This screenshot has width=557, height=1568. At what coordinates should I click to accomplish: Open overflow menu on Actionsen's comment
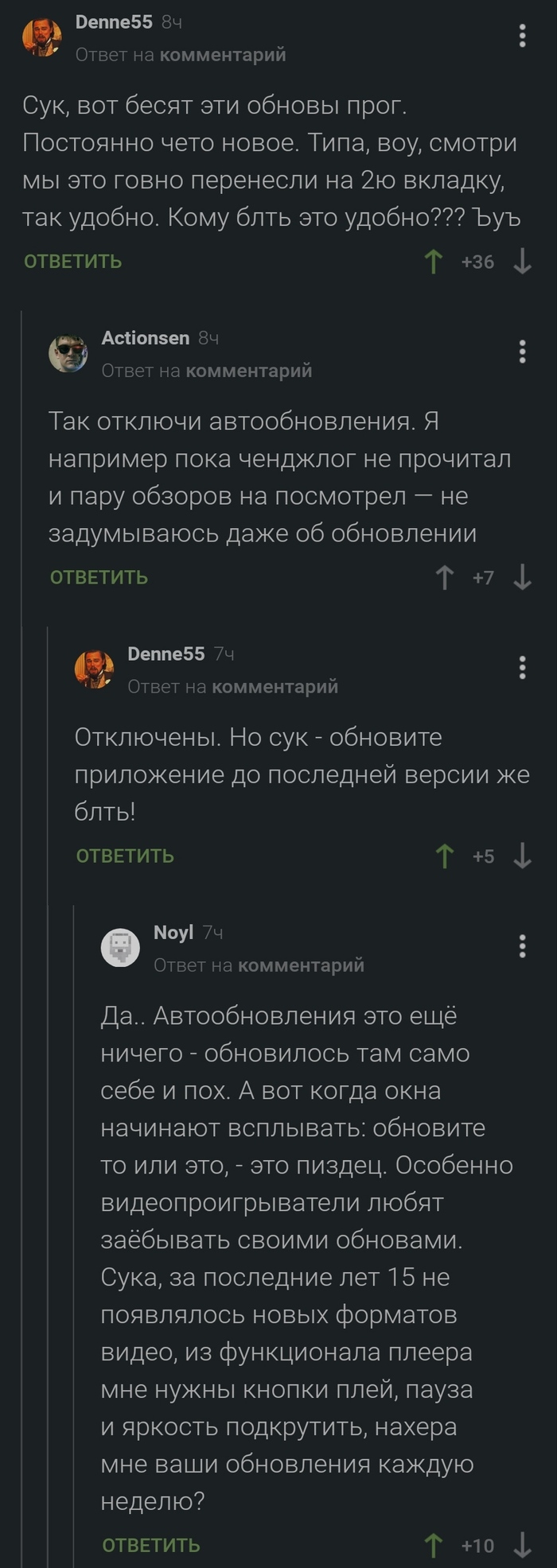(x=522, y=351)
